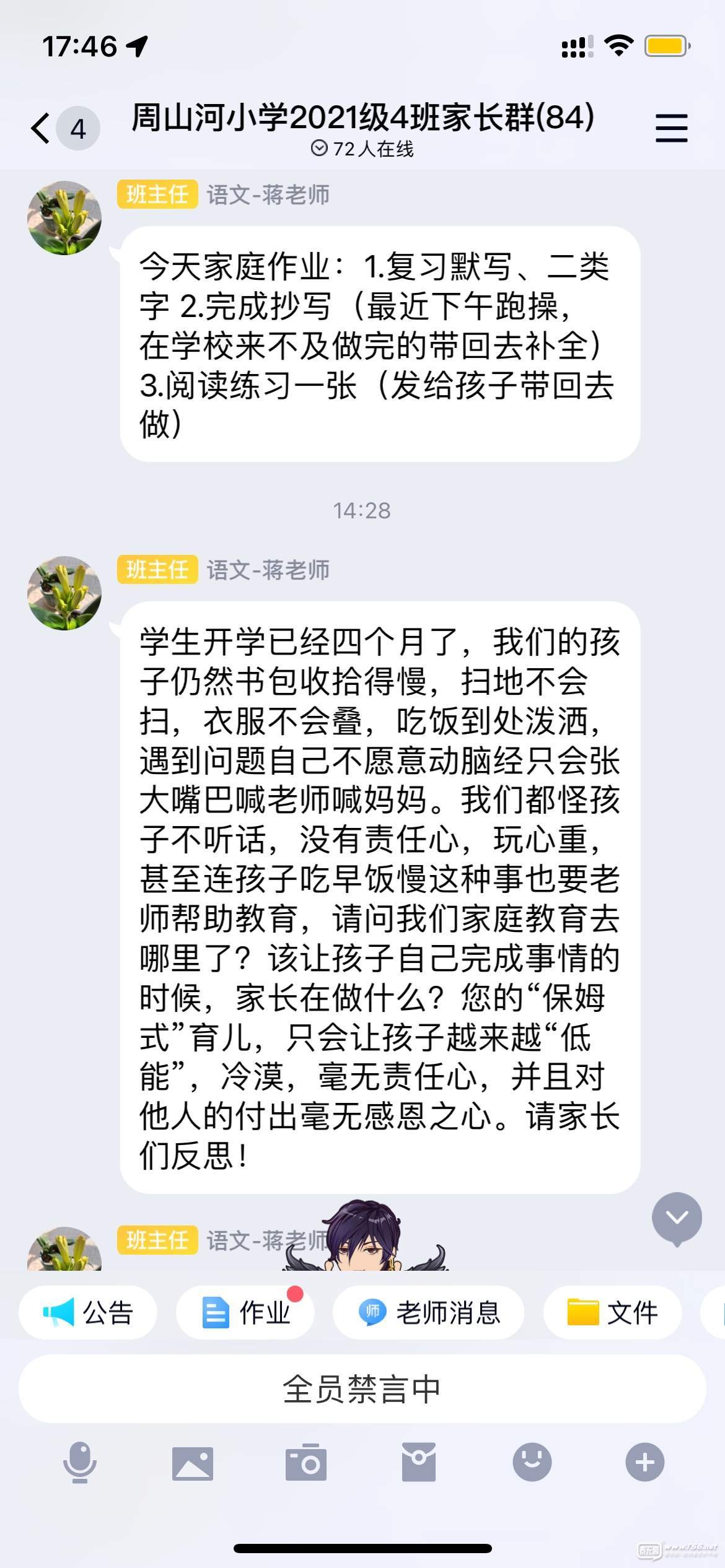725x1568 pixels.
Task: Open the photo gallery icon
Action: (193, 1462)
